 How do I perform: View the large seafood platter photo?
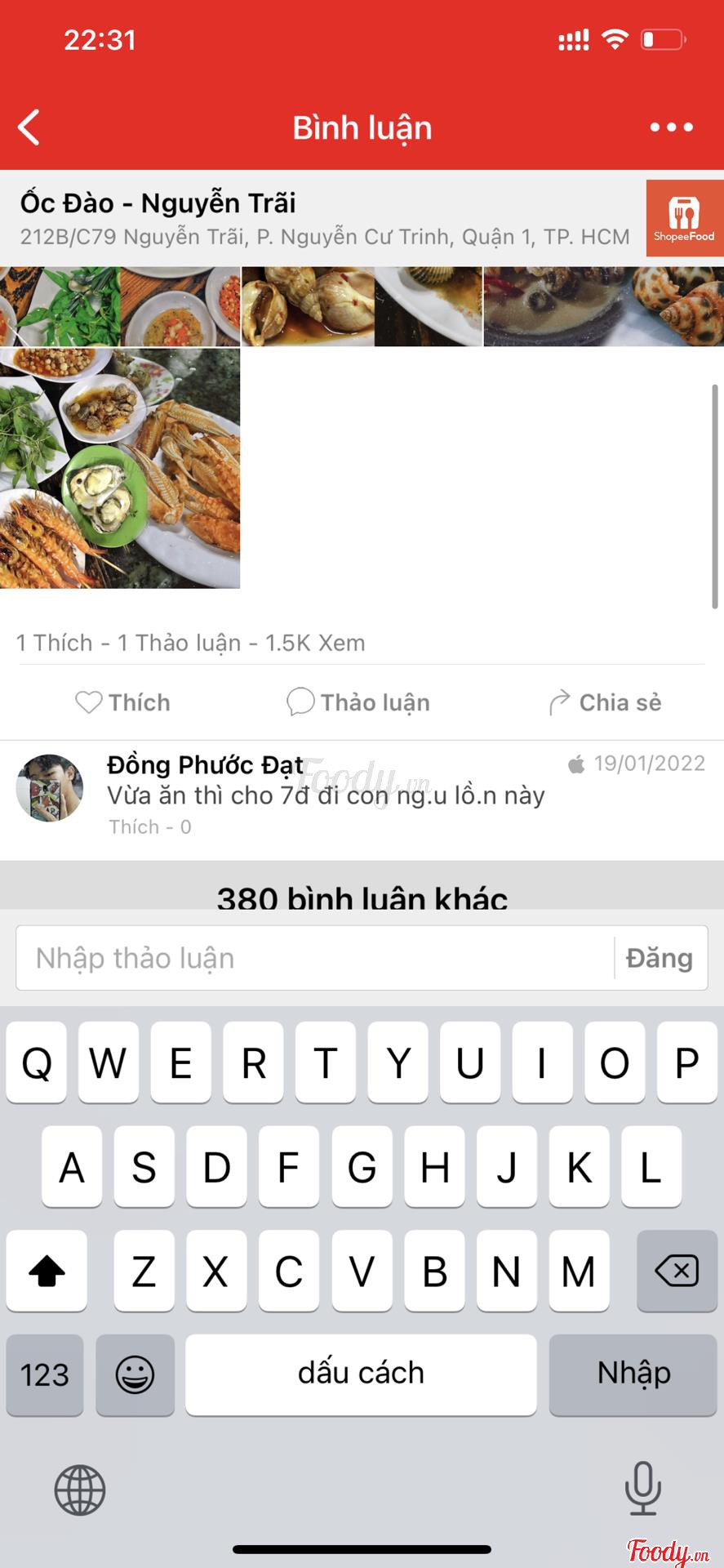[120, 468]
